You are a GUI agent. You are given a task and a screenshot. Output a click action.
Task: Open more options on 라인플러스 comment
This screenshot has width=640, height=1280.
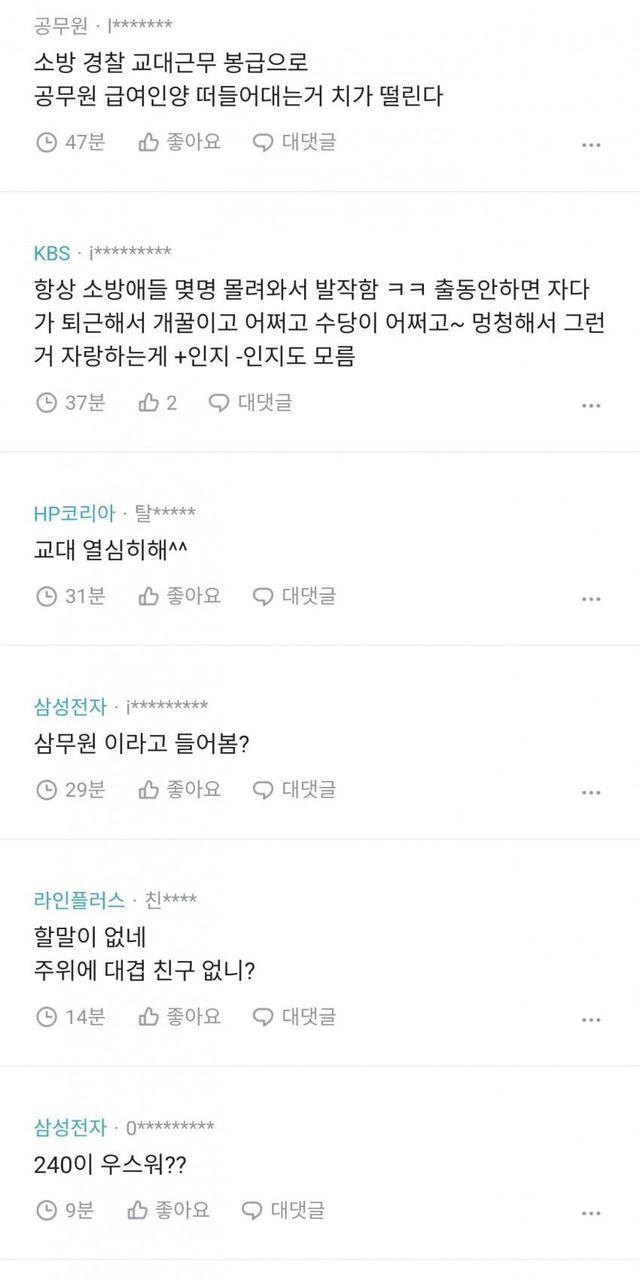pos(591,1020)
